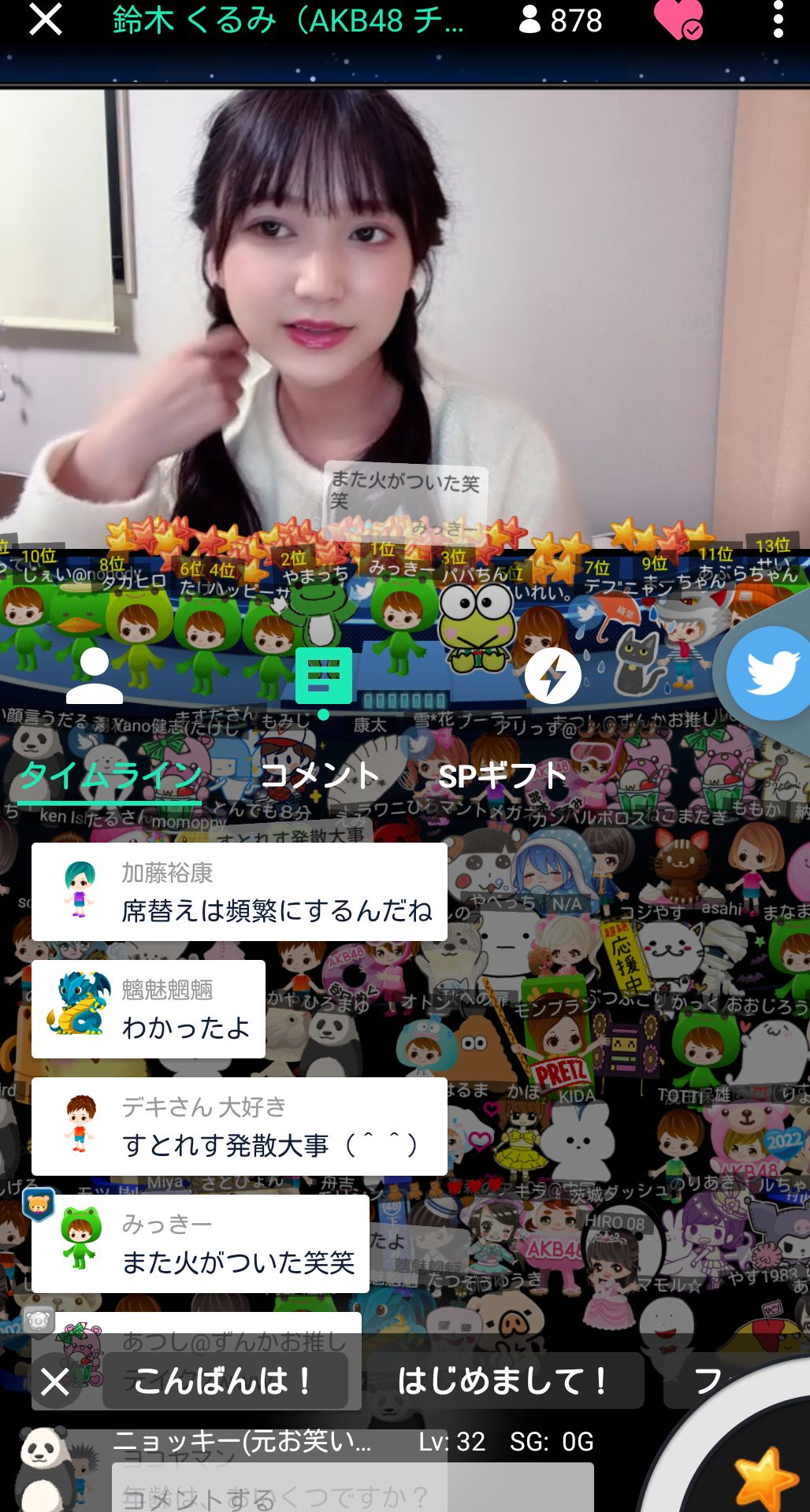Select the green comment log icon
The height and width of the screenshot is (1512, 810).
click(x=323, y=677)
